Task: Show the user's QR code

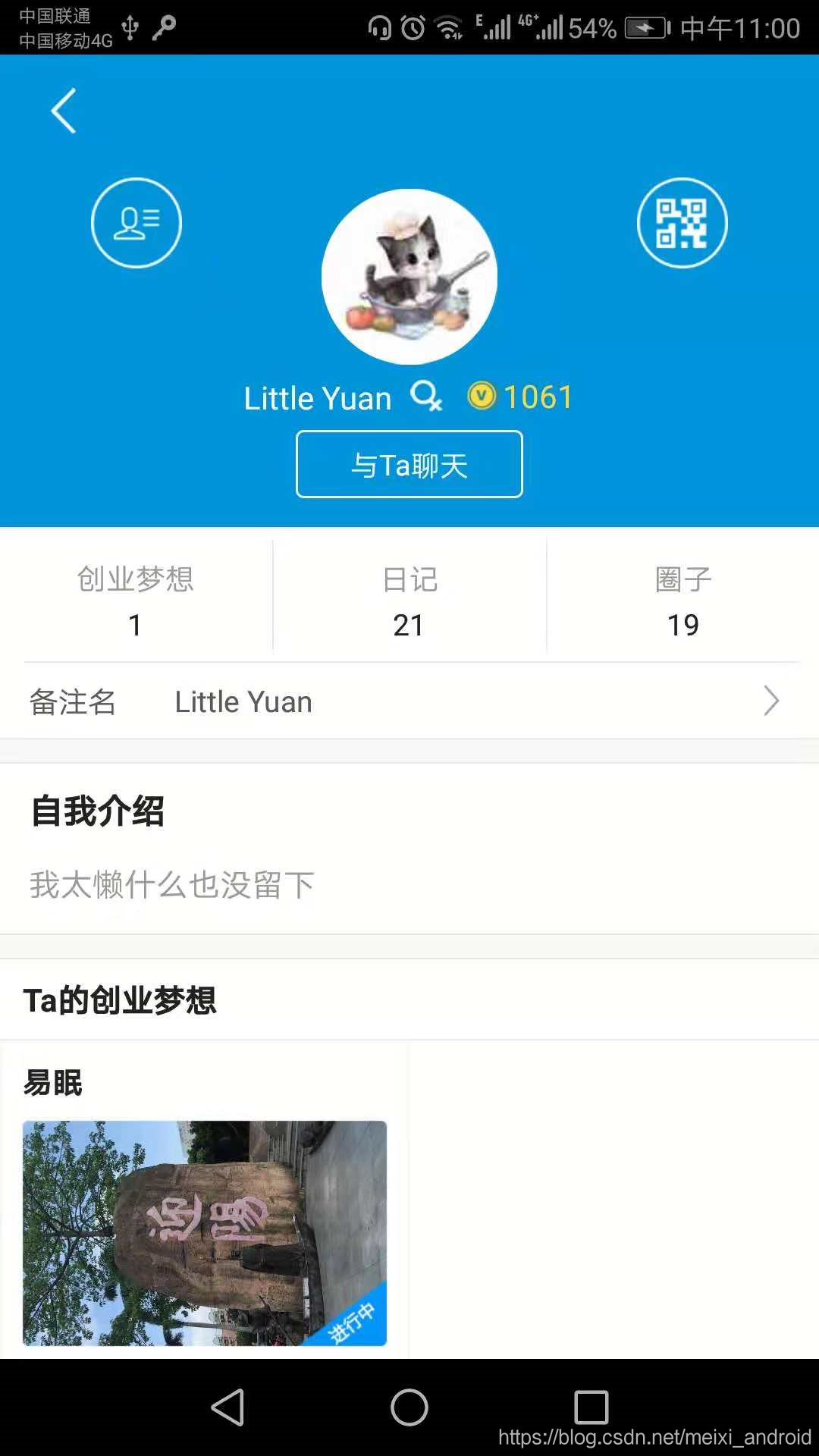Action: click(682, 223)
